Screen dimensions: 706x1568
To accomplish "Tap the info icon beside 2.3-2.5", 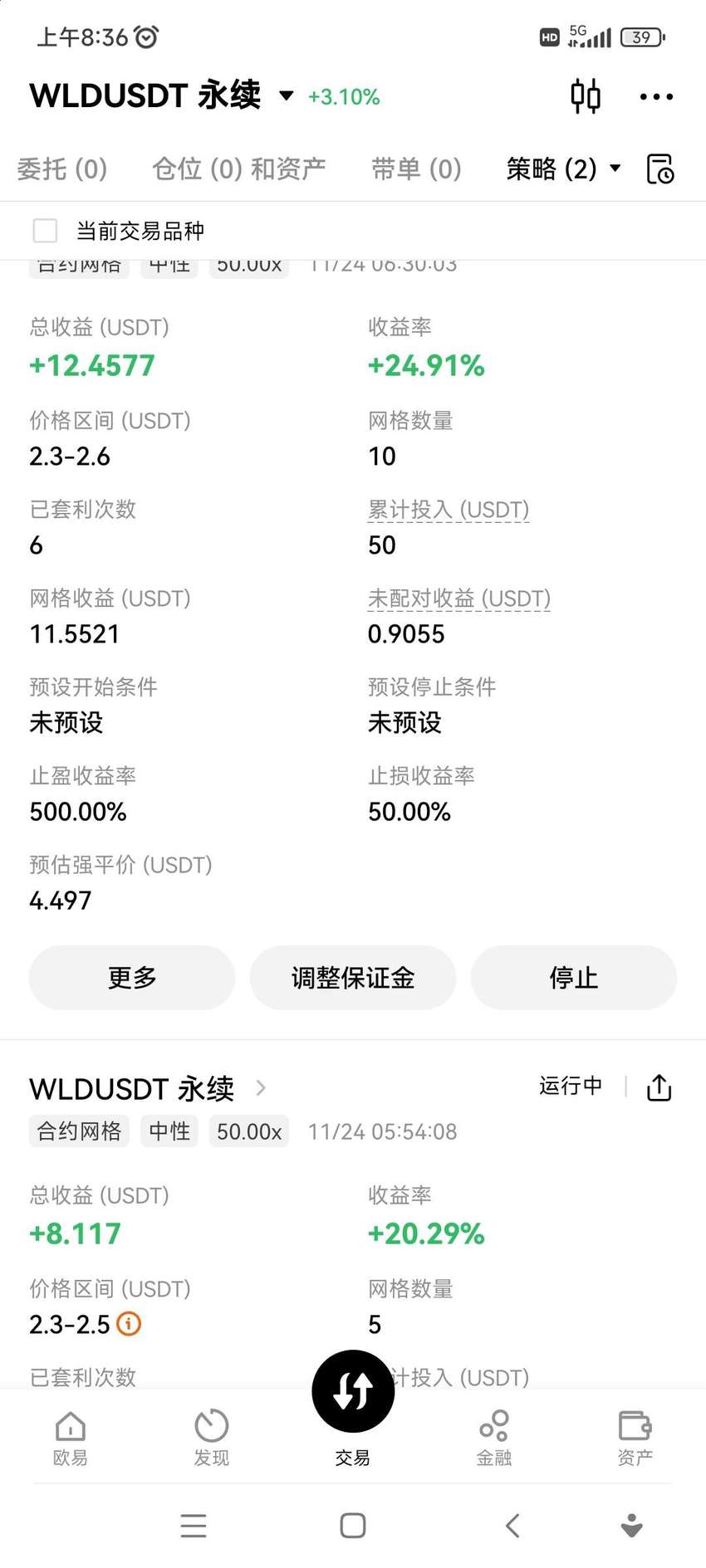I will pyautogui.click(x=129, y=1324).
